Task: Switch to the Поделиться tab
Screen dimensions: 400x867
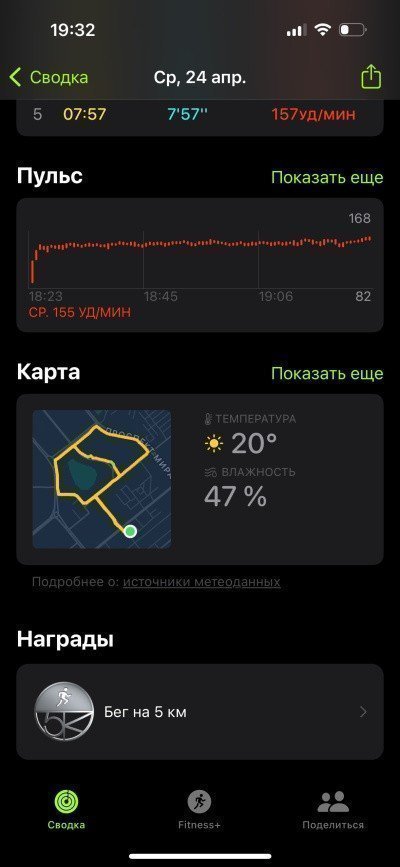Action: point(333,809)
